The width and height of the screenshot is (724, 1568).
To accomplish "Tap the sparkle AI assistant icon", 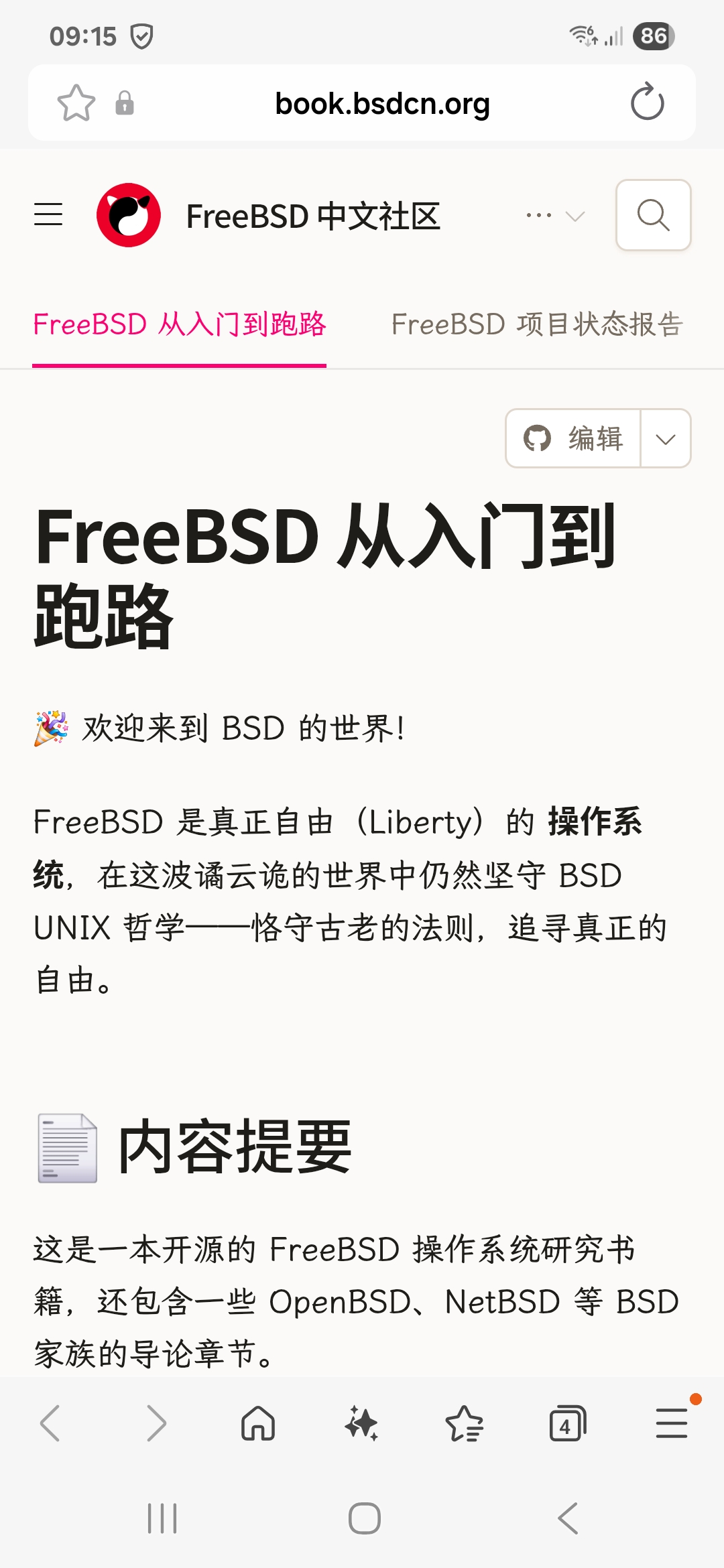I will (x=362, y=1424).
